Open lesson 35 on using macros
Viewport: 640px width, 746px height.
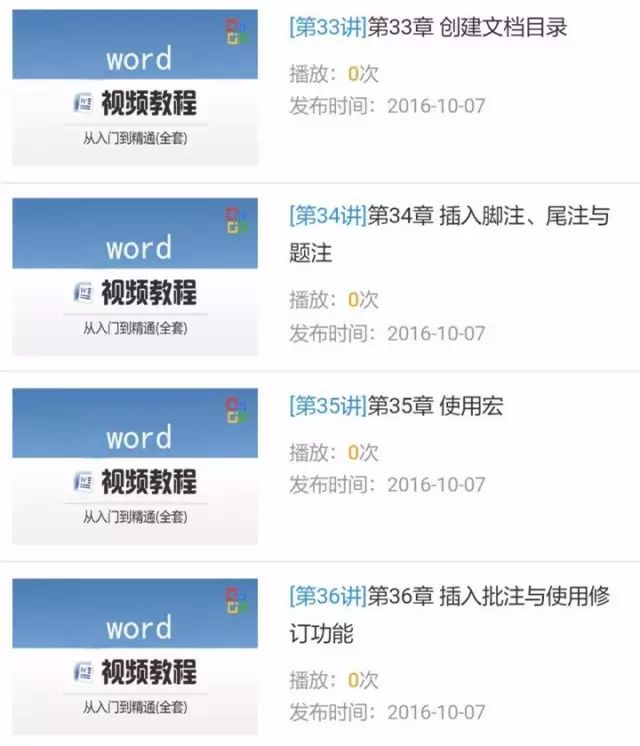pyautogui.click(x=396, y=406)
